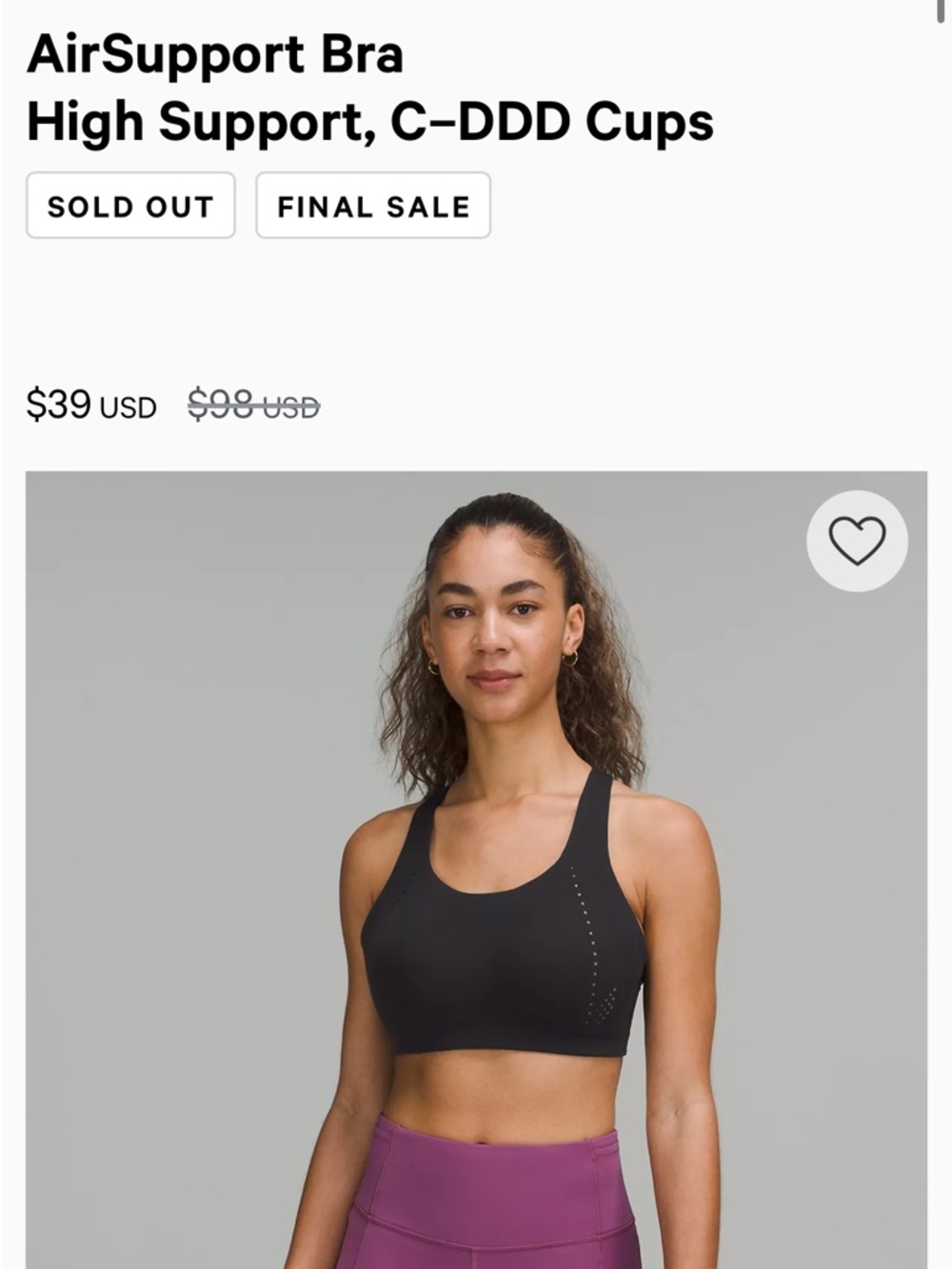Tap the FINAL SALE badge outline

(372, 205)
